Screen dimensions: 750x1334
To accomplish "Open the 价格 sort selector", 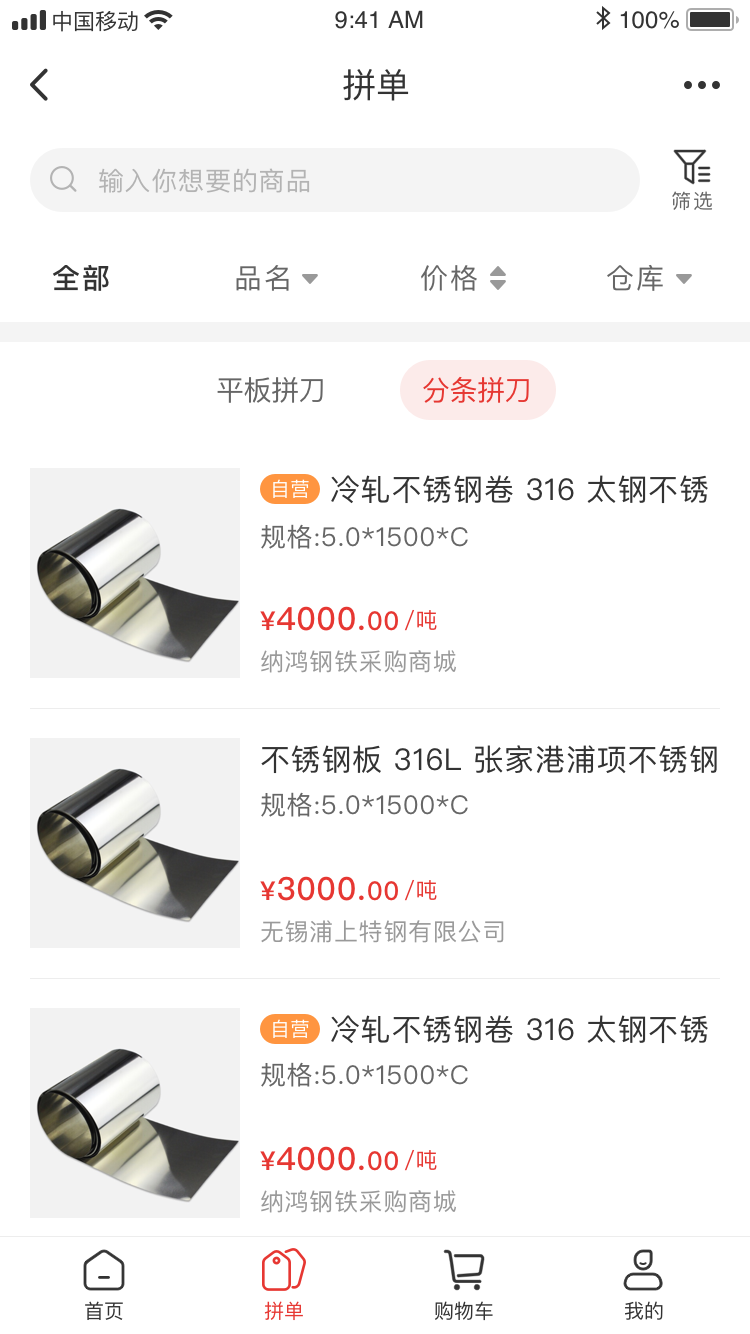I will pyautogui.click(x=463, y=279).
